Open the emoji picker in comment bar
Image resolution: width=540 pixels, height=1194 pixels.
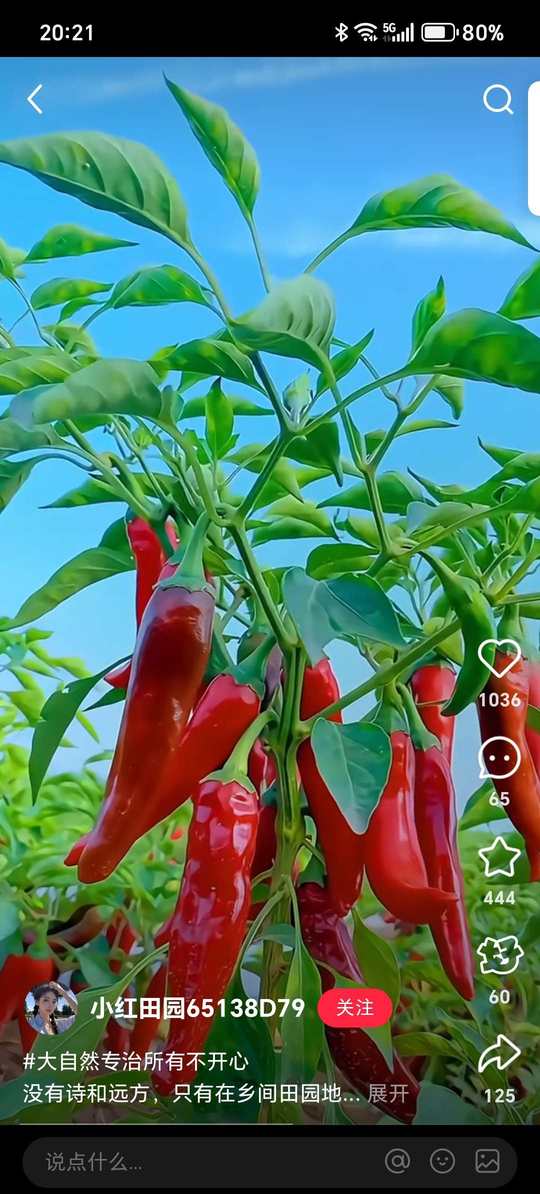[443, 1161]
